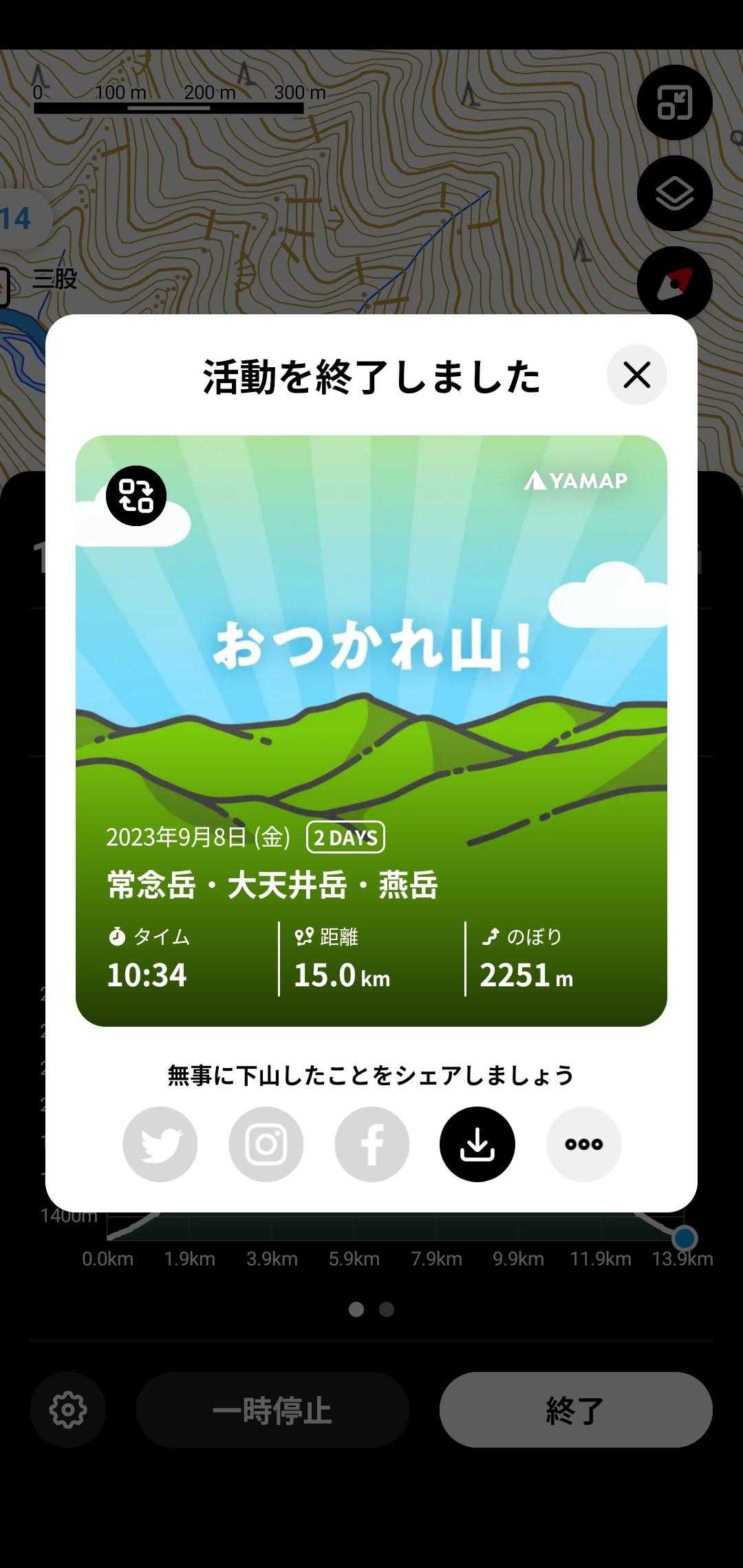Share the activity on Facebook
Screen dimensions: 743x1568
[372, 1144]
